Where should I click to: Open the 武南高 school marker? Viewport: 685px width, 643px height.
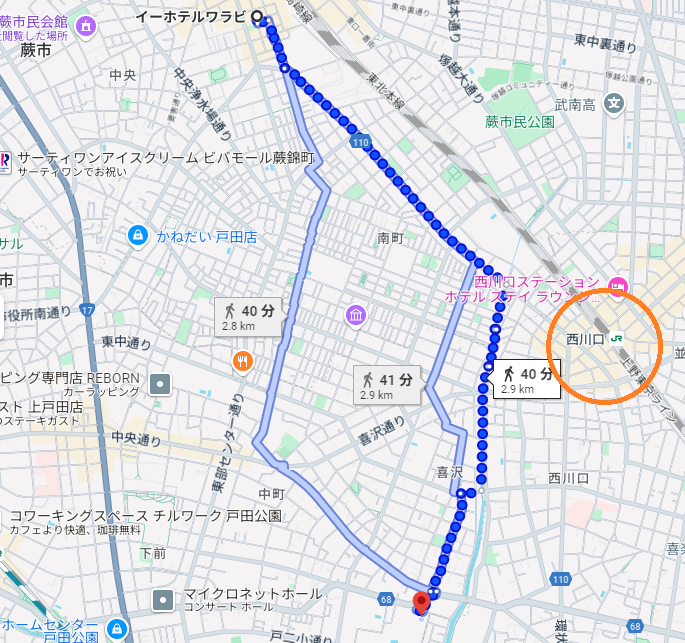click(614, 102)
